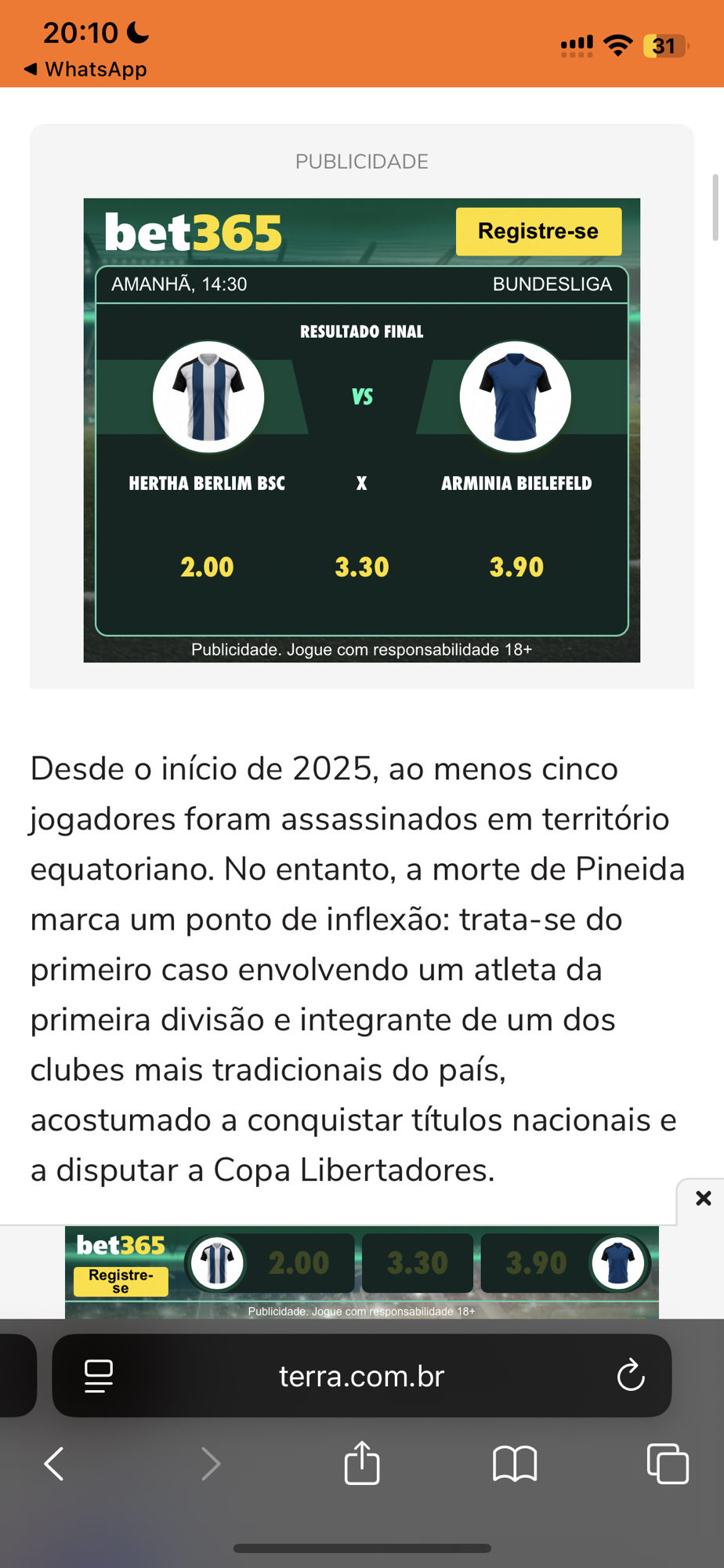Select Hertha Berlim BSC odds 2.00
724x1568 pixels.
point(207,567)
